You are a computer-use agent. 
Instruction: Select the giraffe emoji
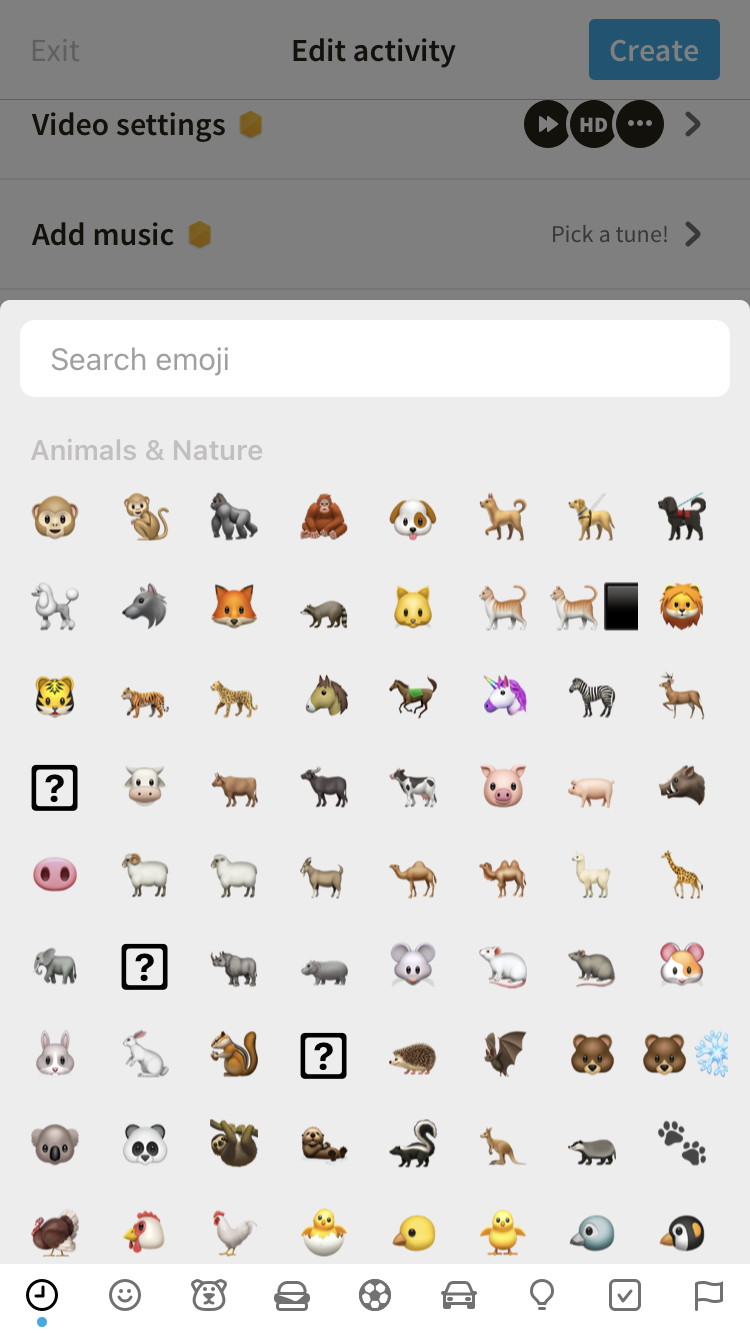click(683, 875)
